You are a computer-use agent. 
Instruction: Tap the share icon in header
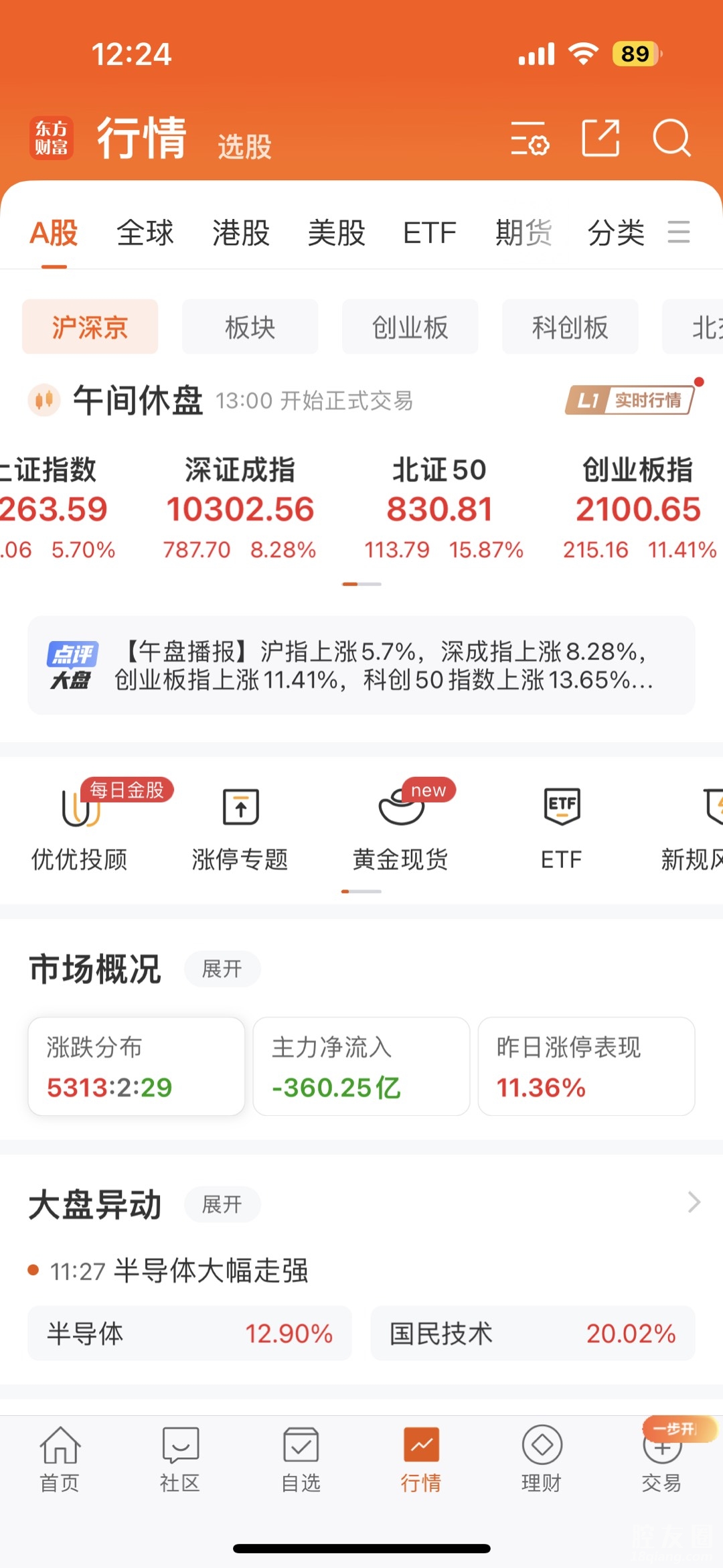[600, 139]
